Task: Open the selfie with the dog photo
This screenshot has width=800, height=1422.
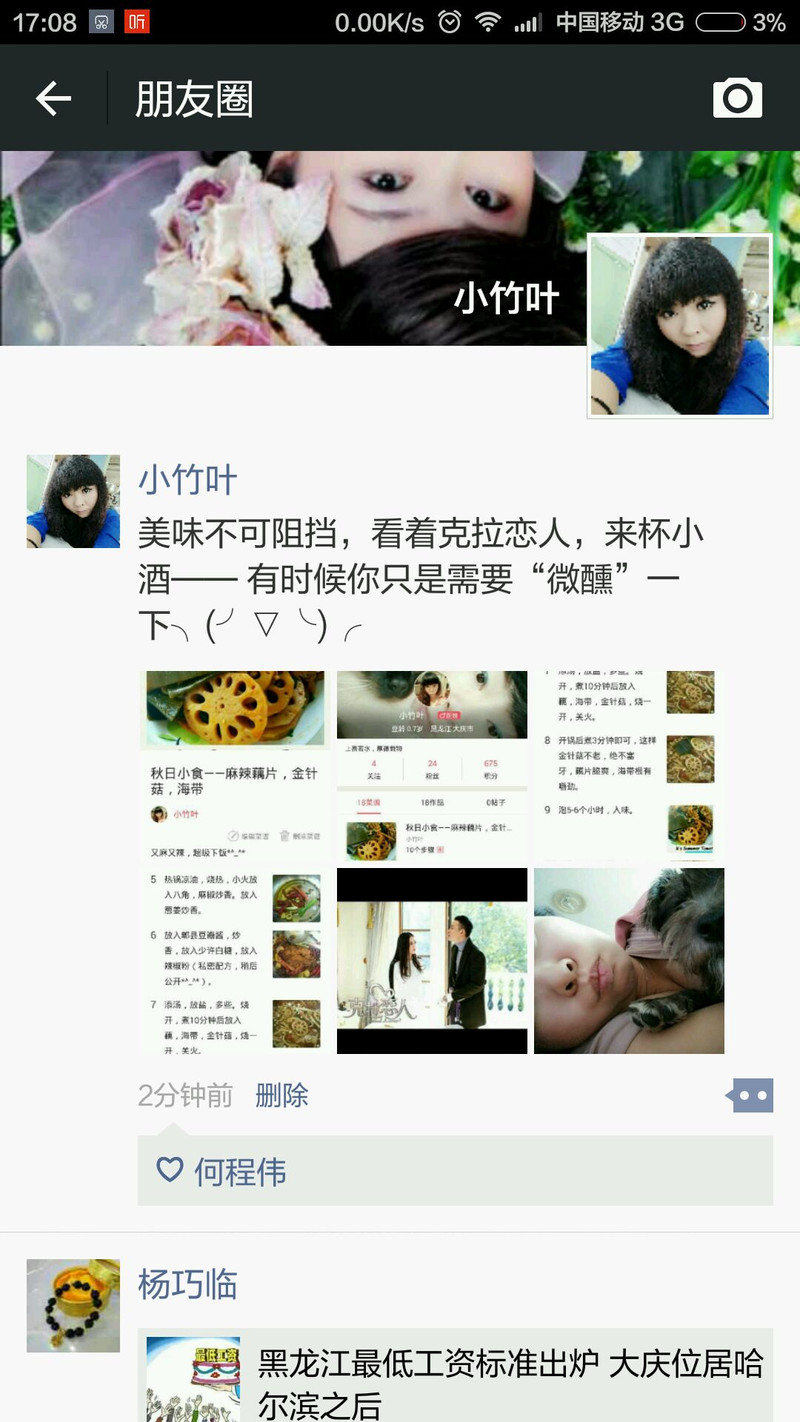Action: tap(629, 961)
